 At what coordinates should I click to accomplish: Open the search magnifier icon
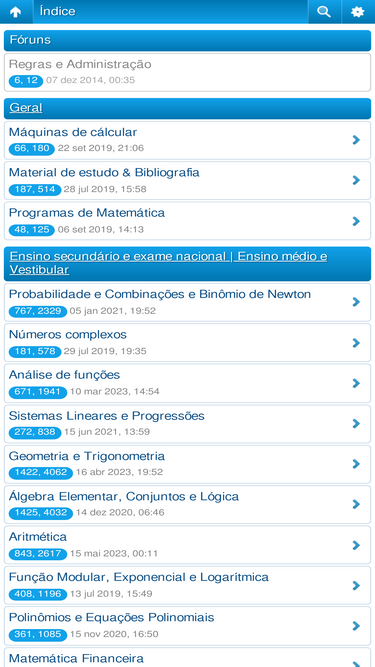click(324, 12)
